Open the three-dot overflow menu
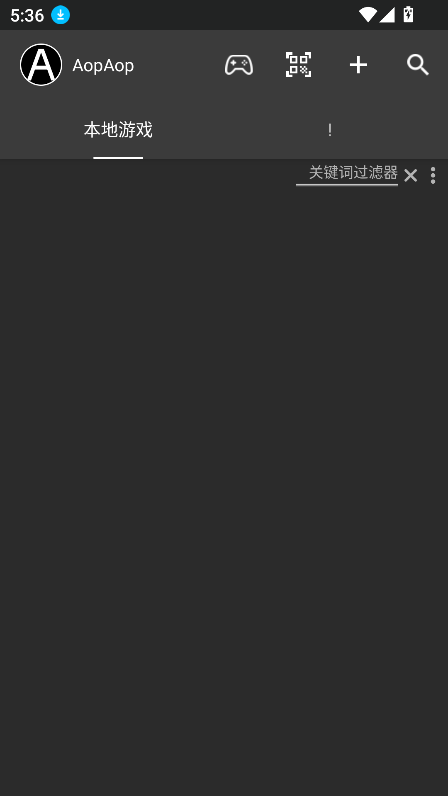The width and height of the screenshot is (448, 796). coord(433,175)
